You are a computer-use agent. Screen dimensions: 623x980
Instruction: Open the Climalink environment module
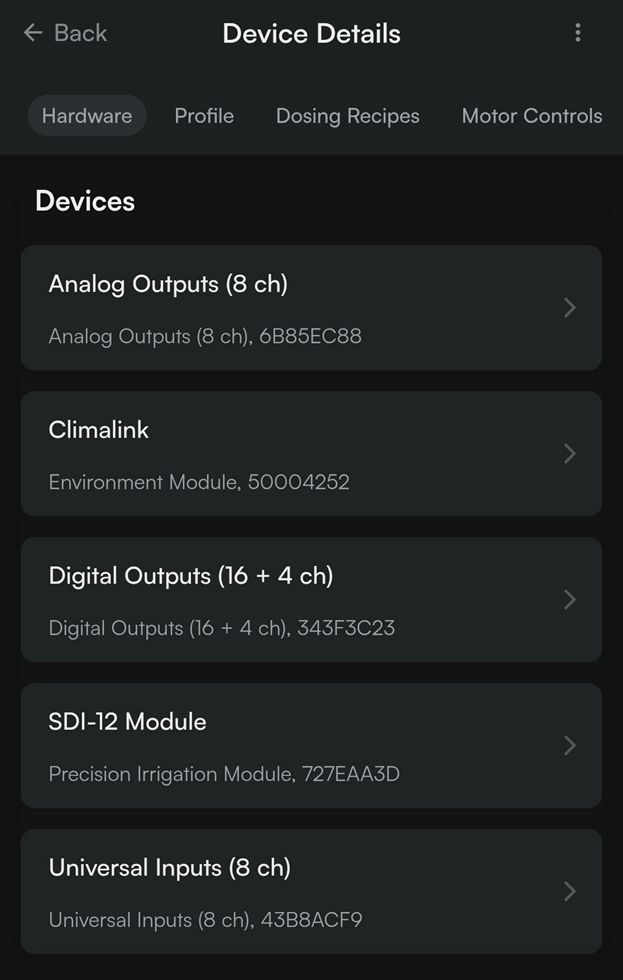coord(311,454)
